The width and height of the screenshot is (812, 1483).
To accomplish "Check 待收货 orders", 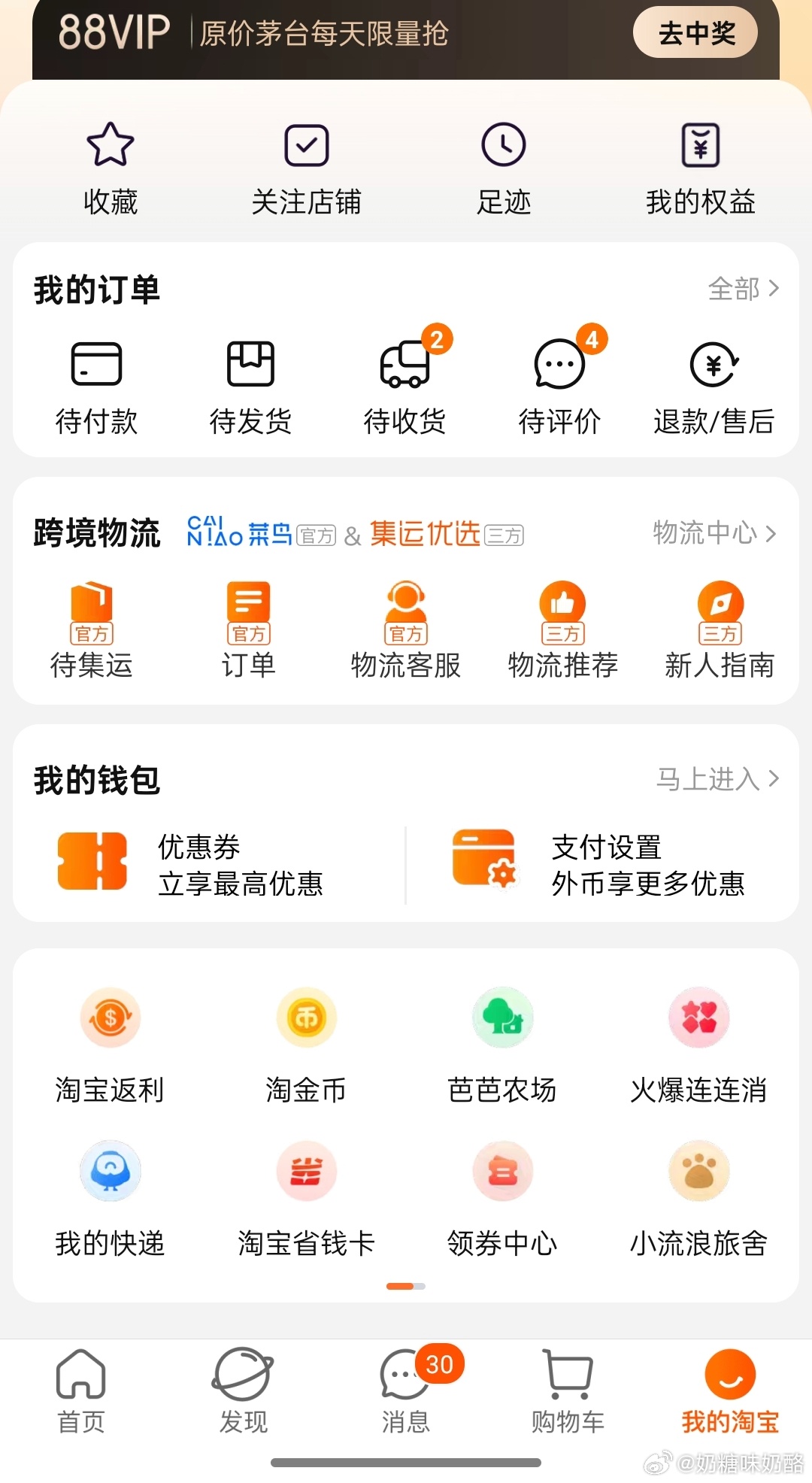I will point(404,387).
